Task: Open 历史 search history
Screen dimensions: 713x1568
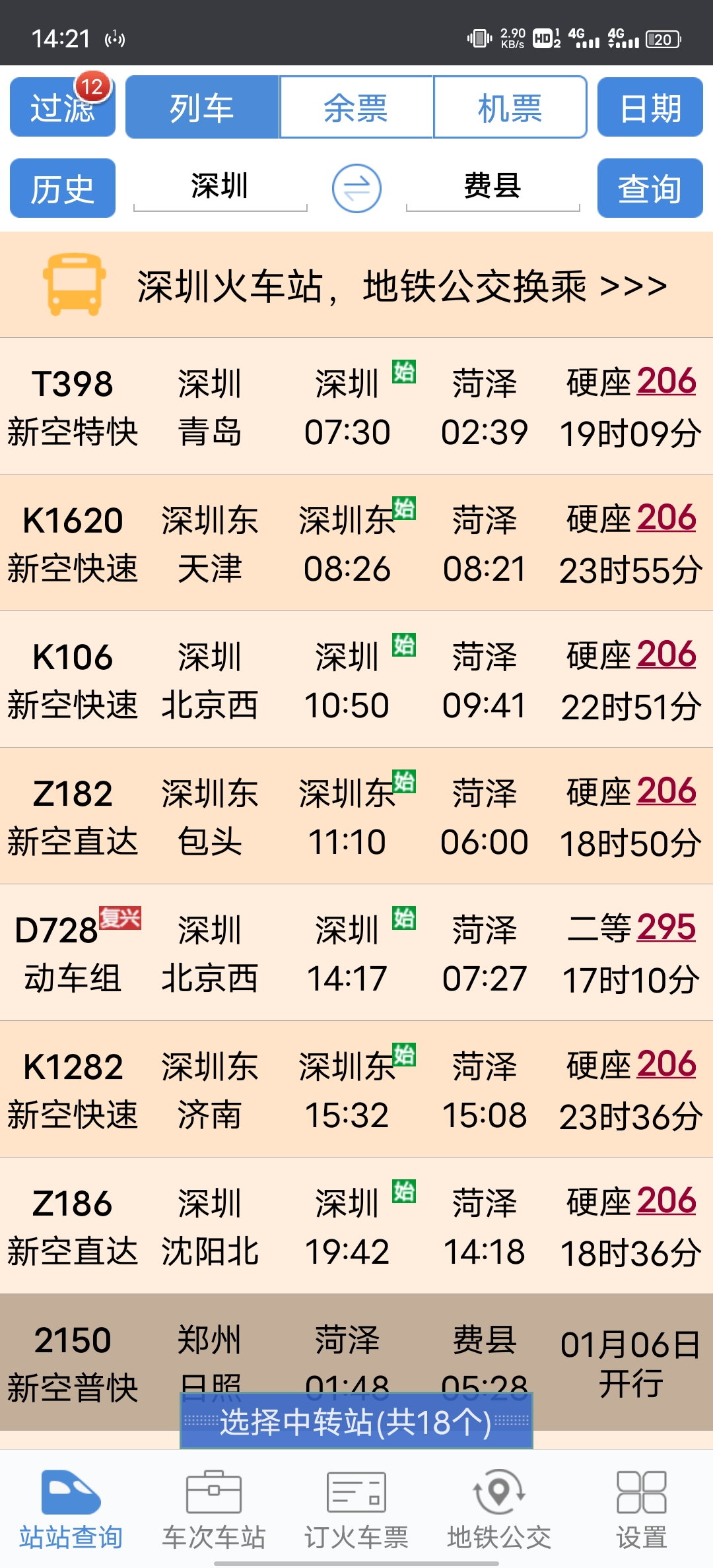Action: click(62, 189)
